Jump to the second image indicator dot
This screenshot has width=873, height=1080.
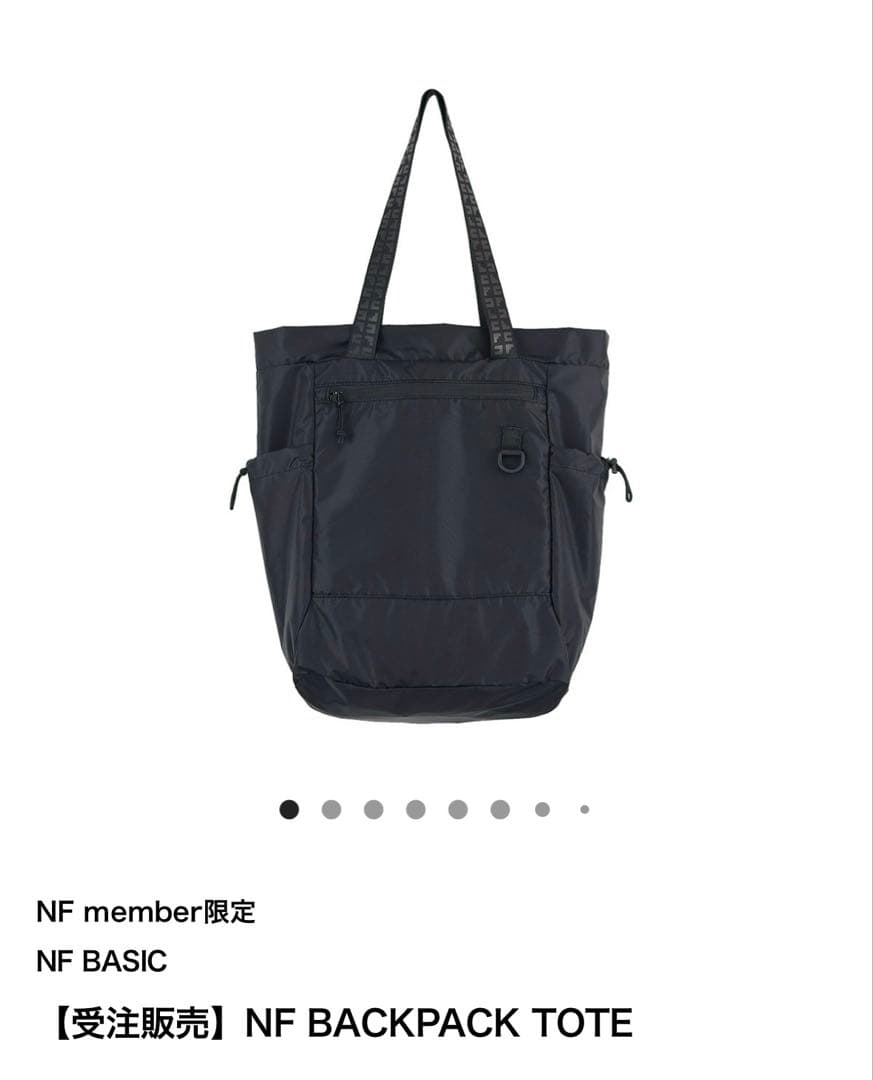(331, 809)
